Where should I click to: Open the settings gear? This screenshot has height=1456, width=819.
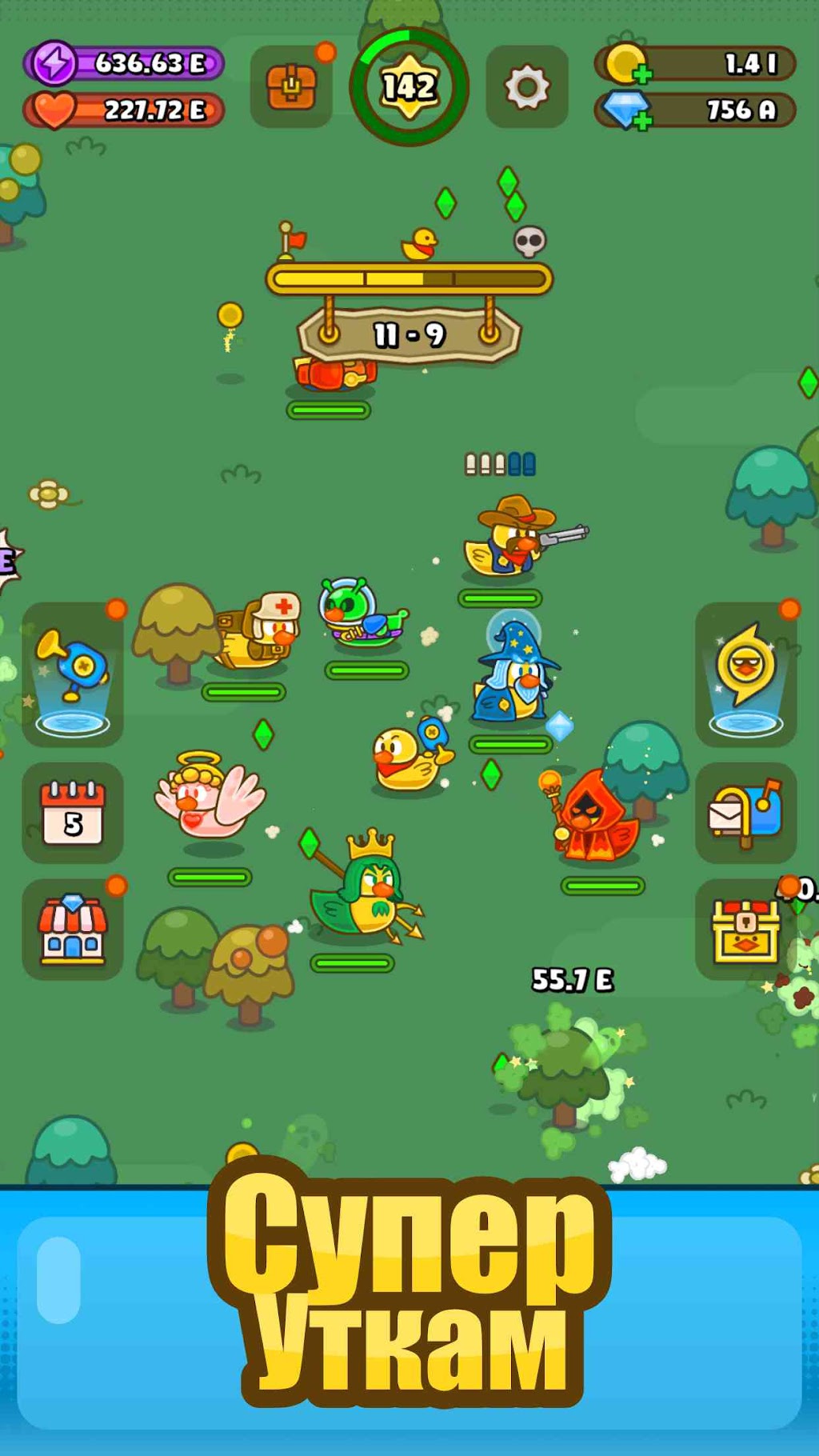click(527, 86)
